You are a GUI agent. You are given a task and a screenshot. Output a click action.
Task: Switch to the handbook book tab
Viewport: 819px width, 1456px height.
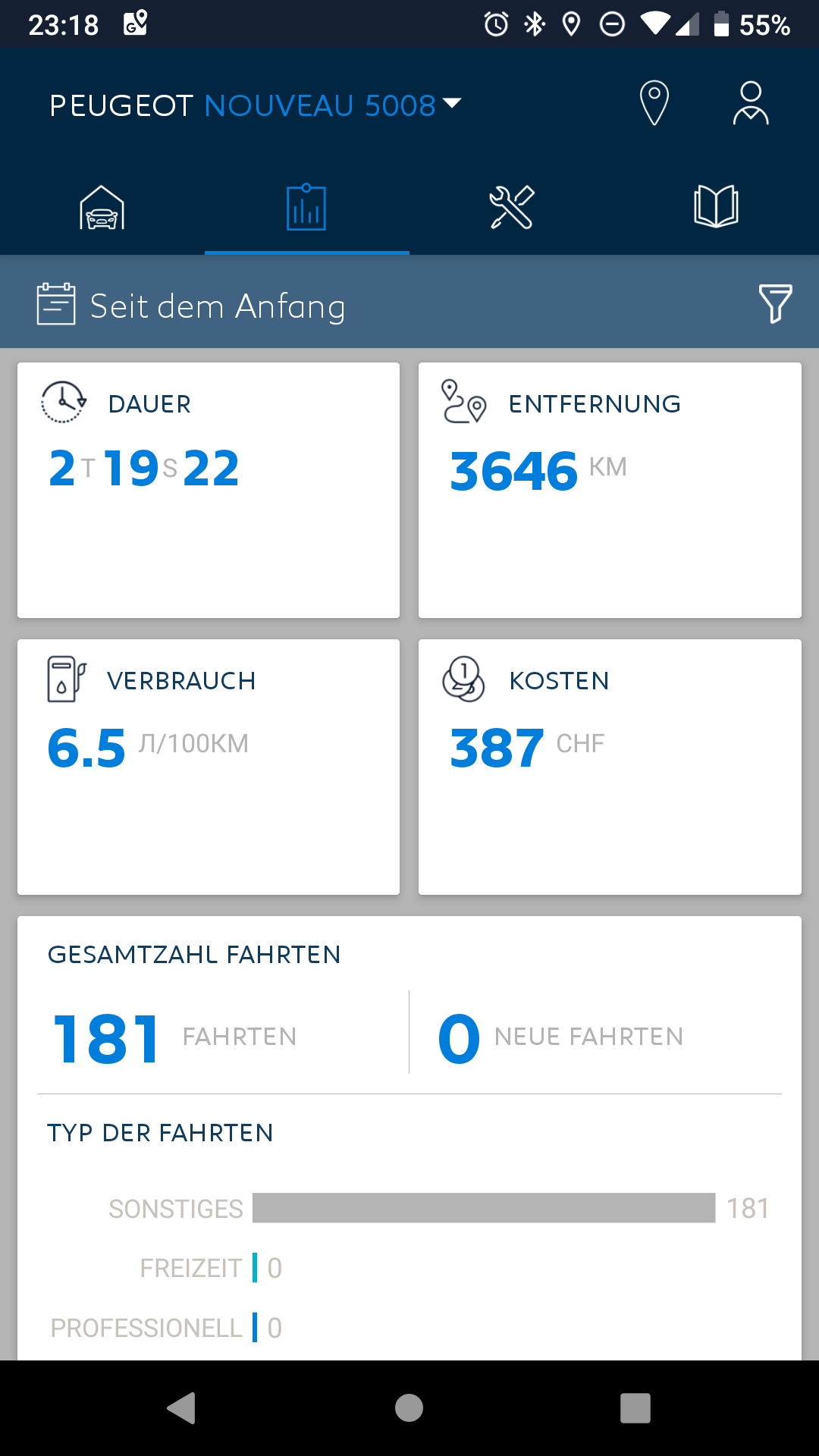(716, 208)
